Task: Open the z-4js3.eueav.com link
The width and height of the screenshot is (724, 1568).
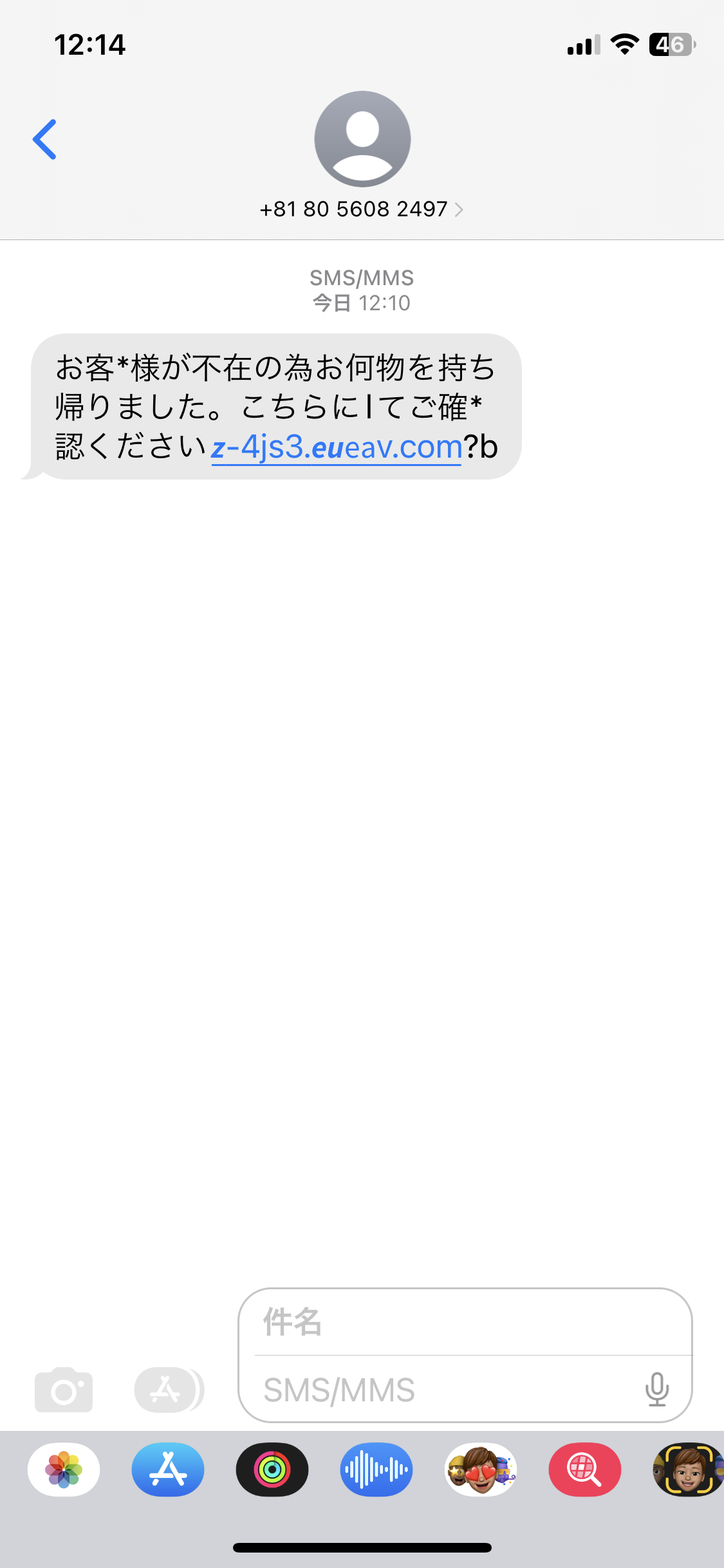Action: click(337, 447)
